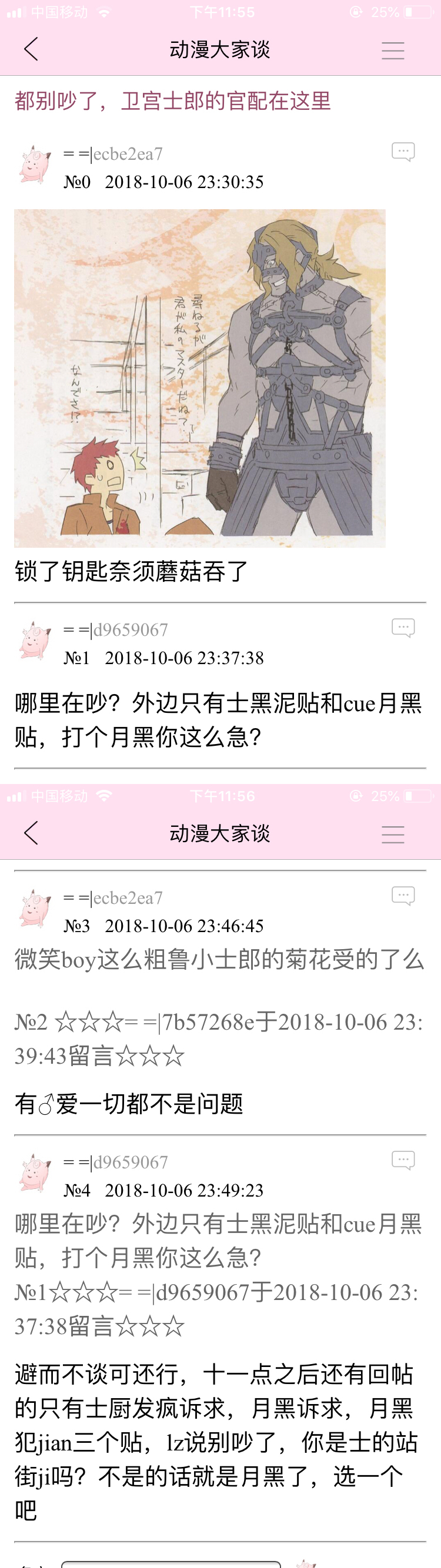
Task: Open the comment icon on post №1
Action: pos(403,628)
